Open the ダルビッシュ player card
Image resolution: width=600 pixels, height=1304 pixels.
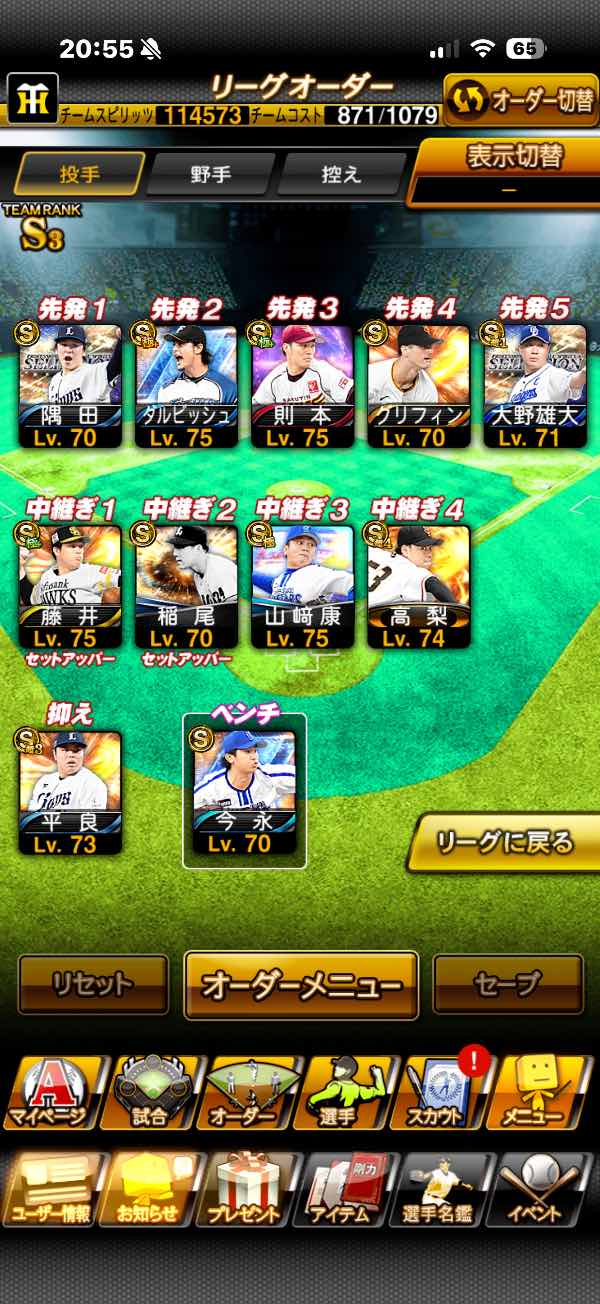(x=185, y=385)
